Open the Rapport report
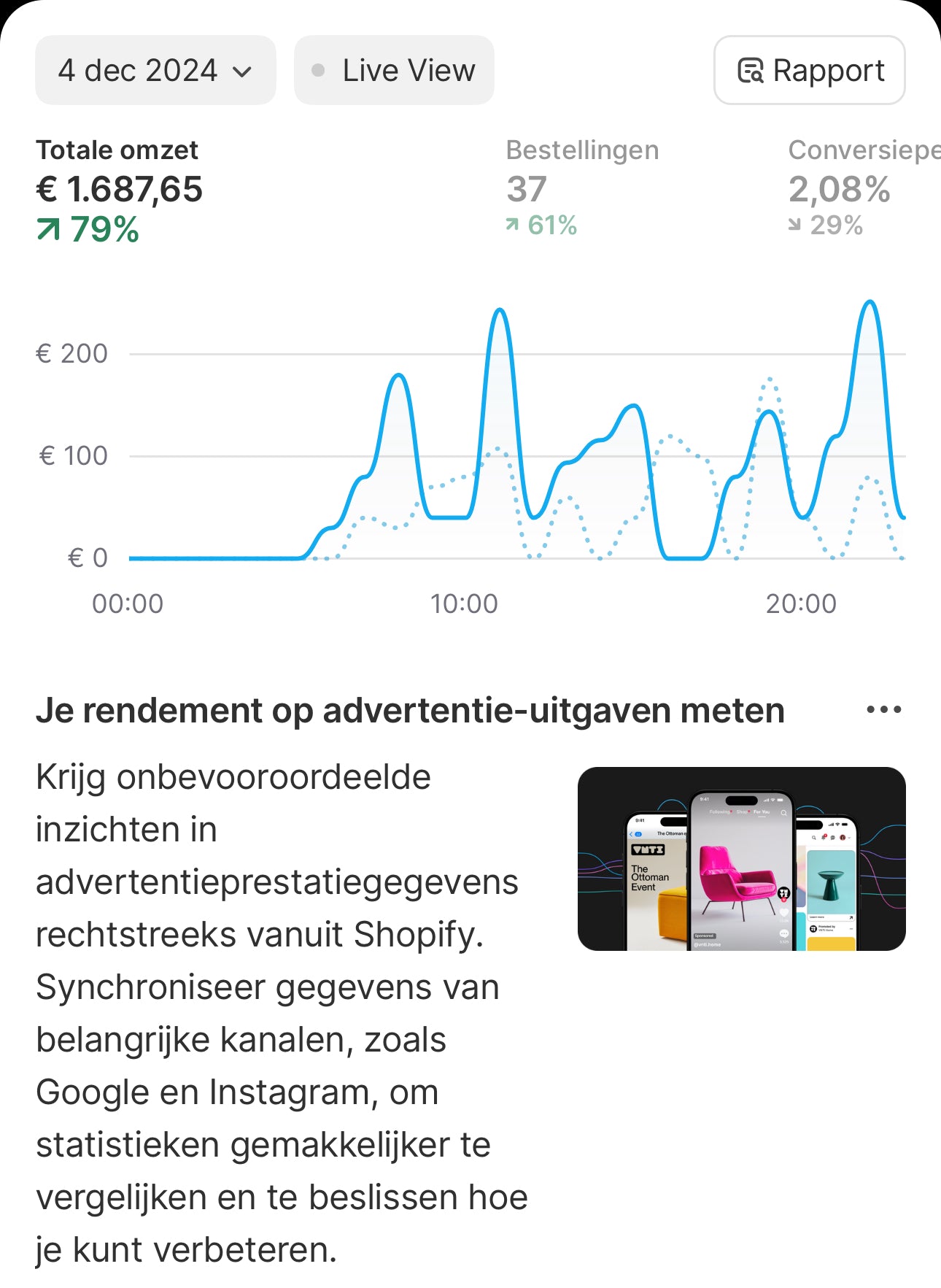 pos(809,71)
